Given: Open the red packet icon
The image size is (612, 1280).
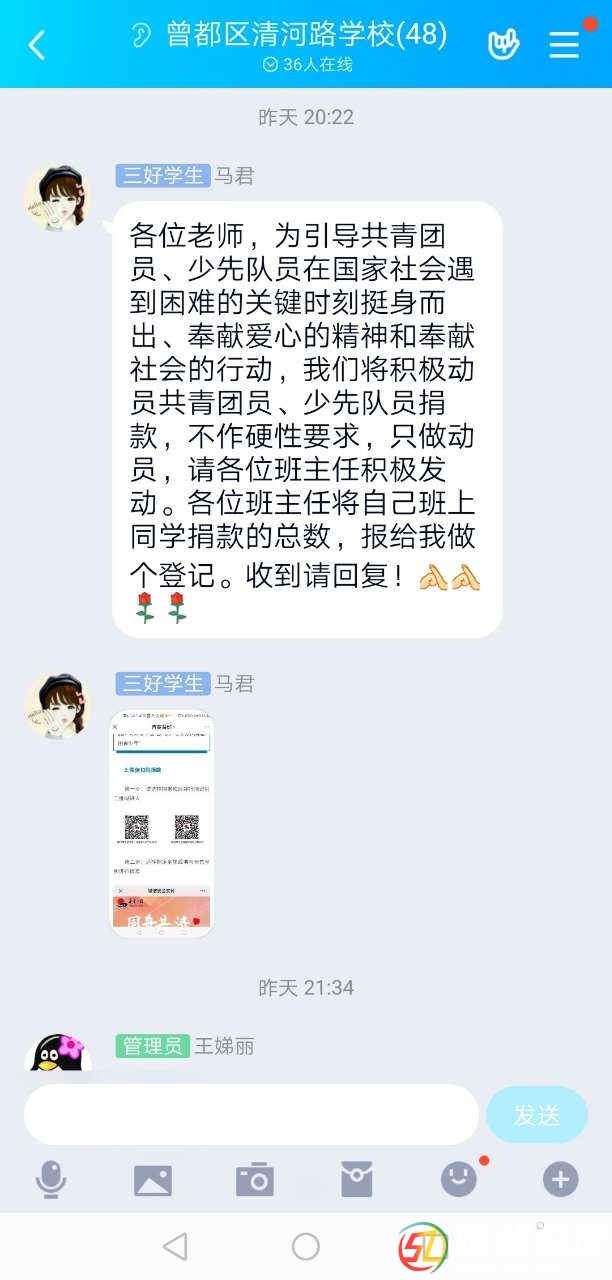Looking at the screenshot, I should pyautogui.click(x=357, y=1180).
